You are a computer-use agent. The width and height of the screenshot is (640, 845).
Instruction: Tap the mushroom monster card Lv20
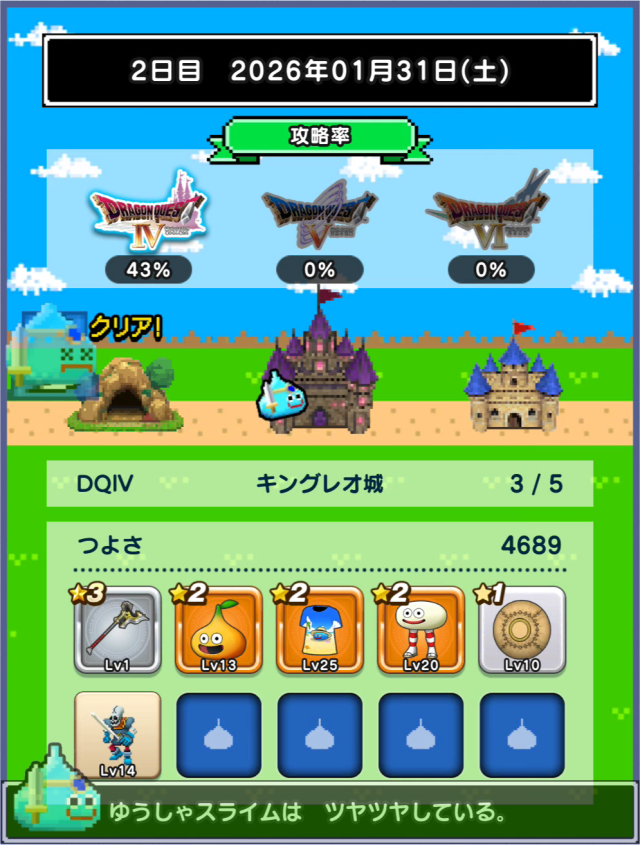420,630
